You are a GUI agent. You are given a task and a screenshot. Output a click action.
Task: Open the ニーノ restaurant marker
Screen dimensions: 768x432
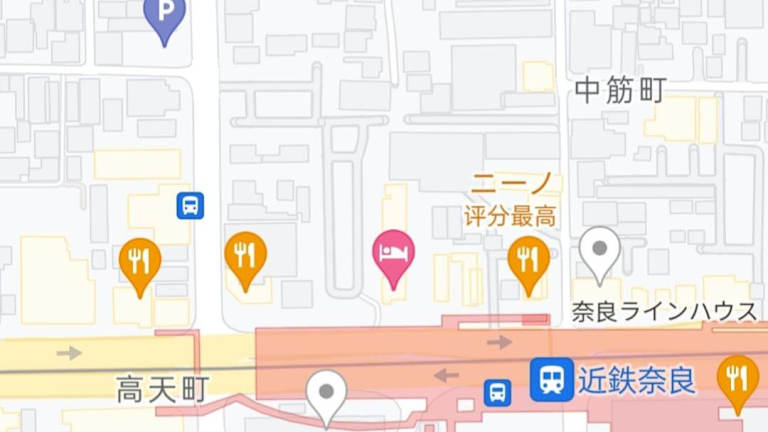[x=527, y=259]
